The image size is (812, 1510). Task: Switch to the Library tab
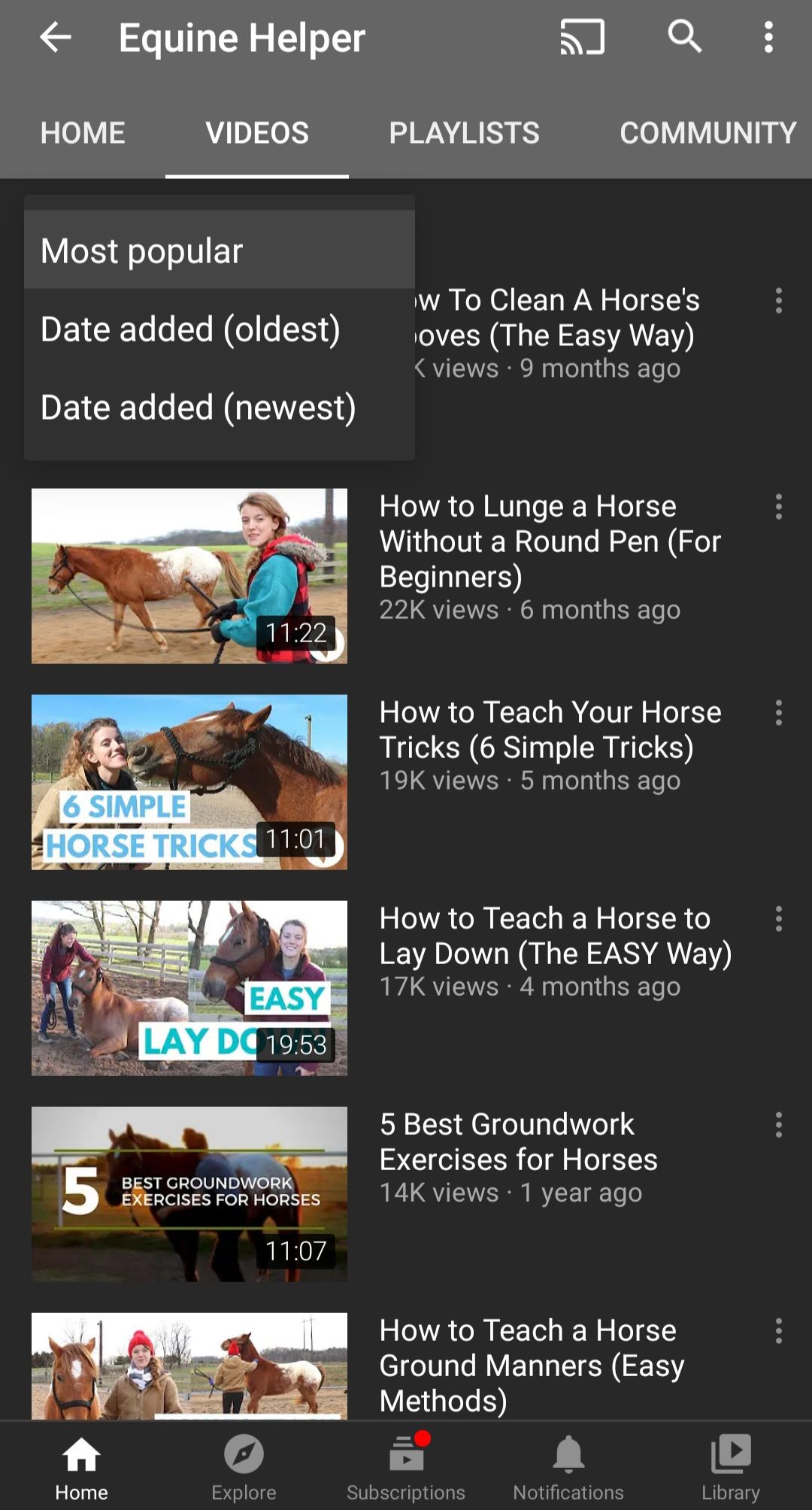click(731, 1466)
